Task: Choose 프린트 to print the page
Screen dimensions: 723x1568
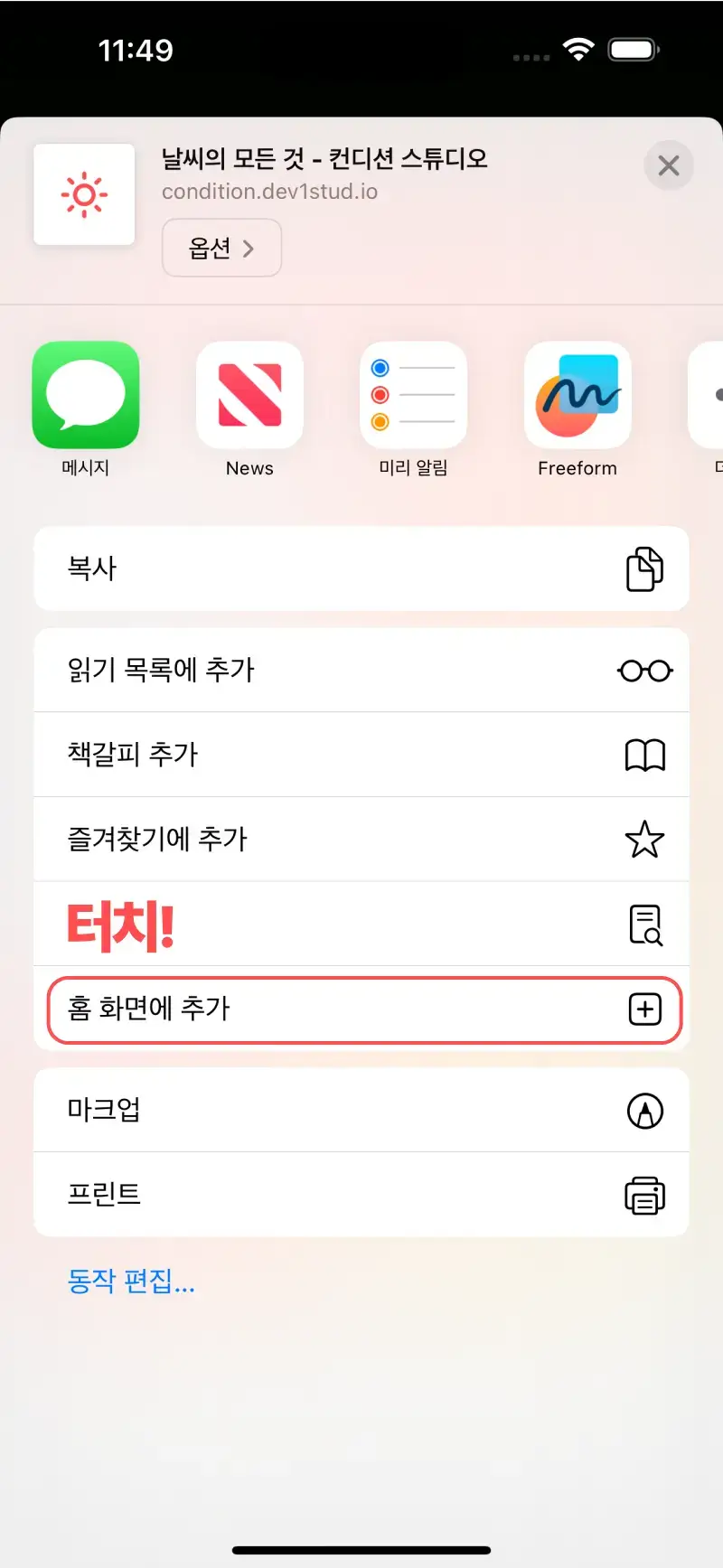Action: point(361,1195)
